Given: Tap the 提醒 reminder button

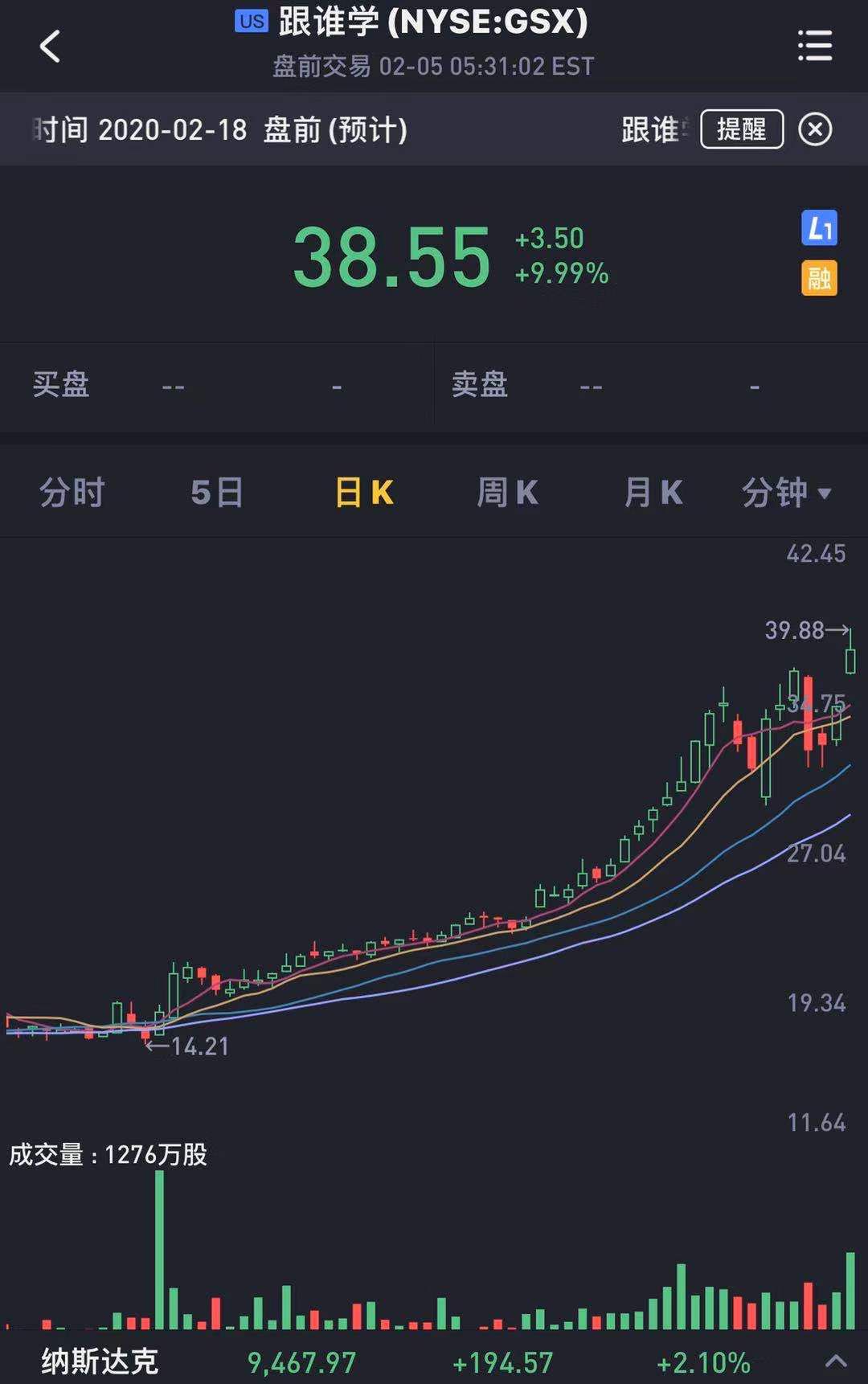Looking at the screenshot, I should coord(741,129).
